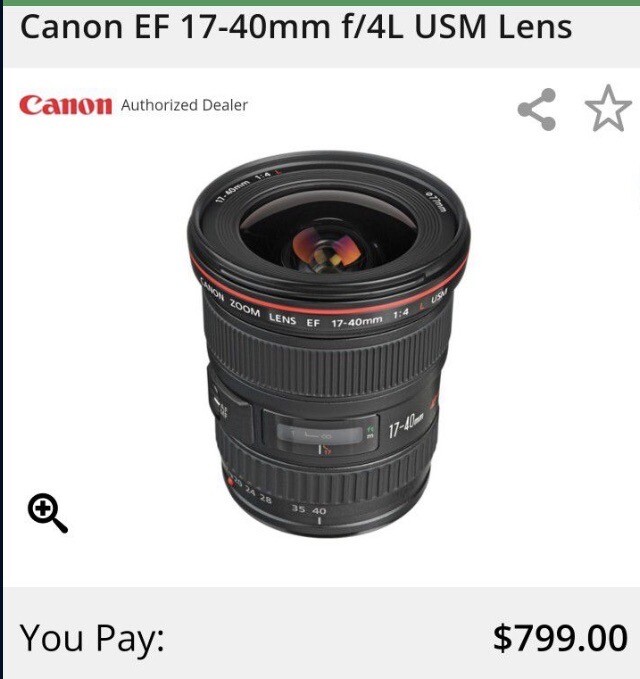Viewport: 640px width, 679px height.
Task: Add the lens to favorites with the star
Action: click(608, 108)
